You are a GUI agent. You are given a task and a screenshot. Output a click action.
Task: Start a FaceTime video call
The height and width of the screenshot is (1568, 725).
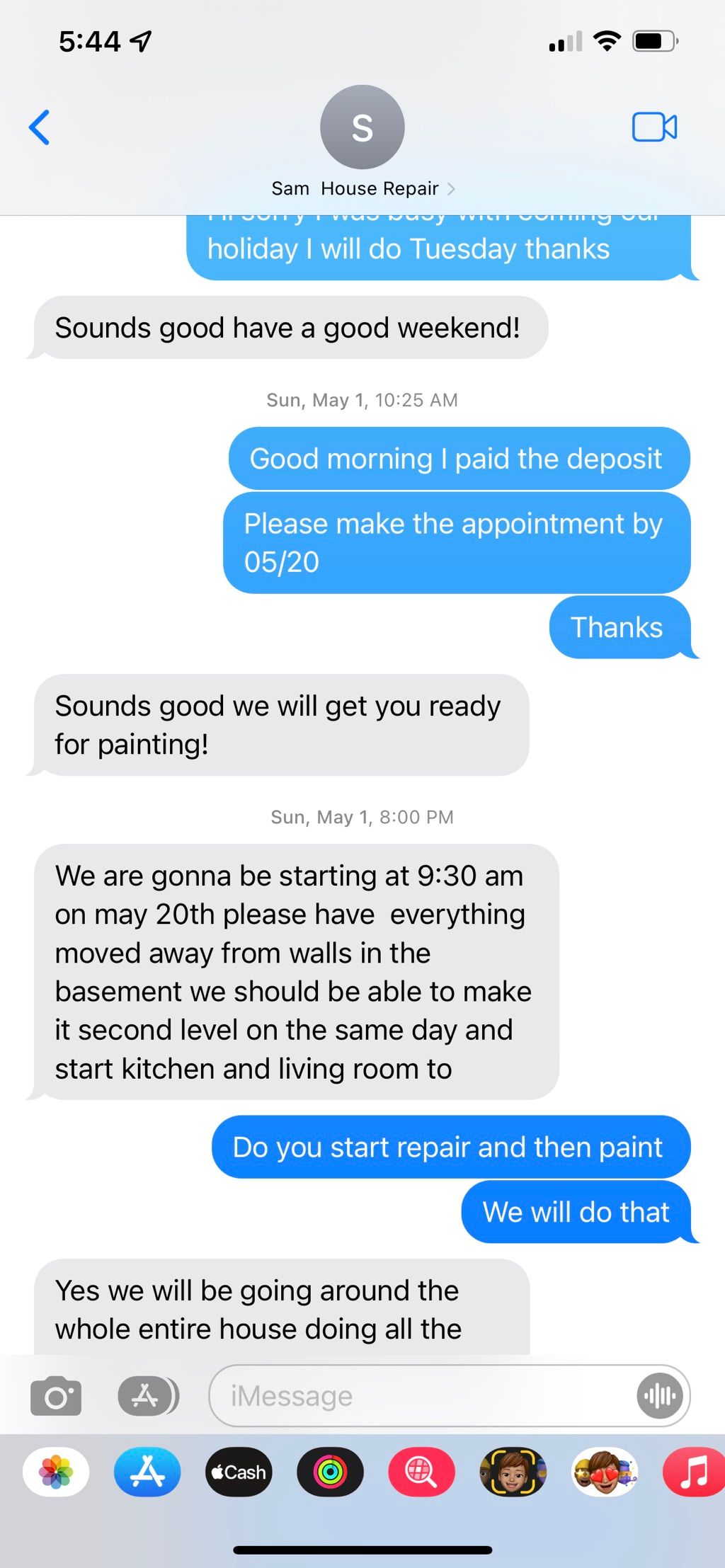(654, 127)
